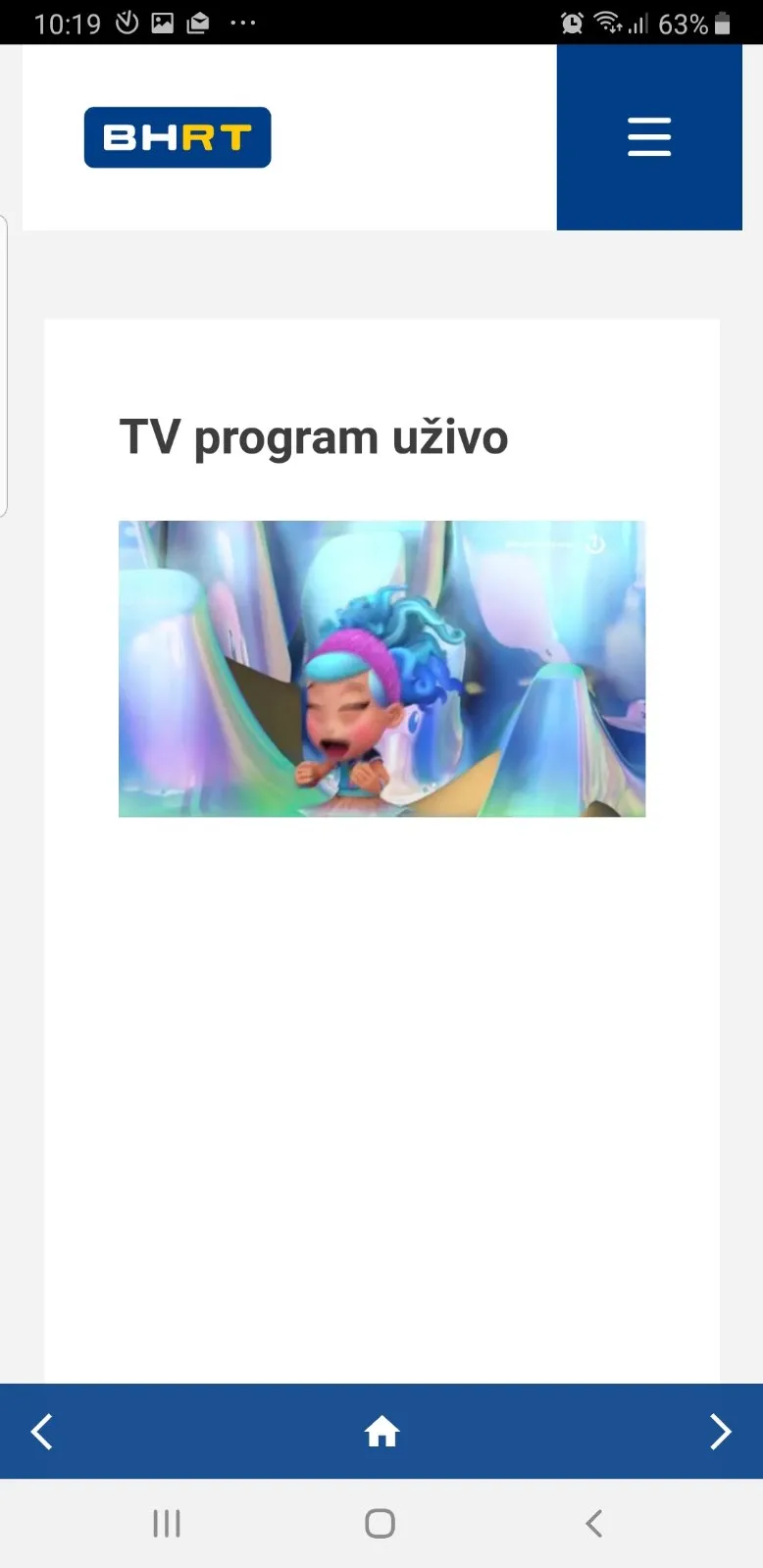Tap the BHRT logo

[178, 137]
